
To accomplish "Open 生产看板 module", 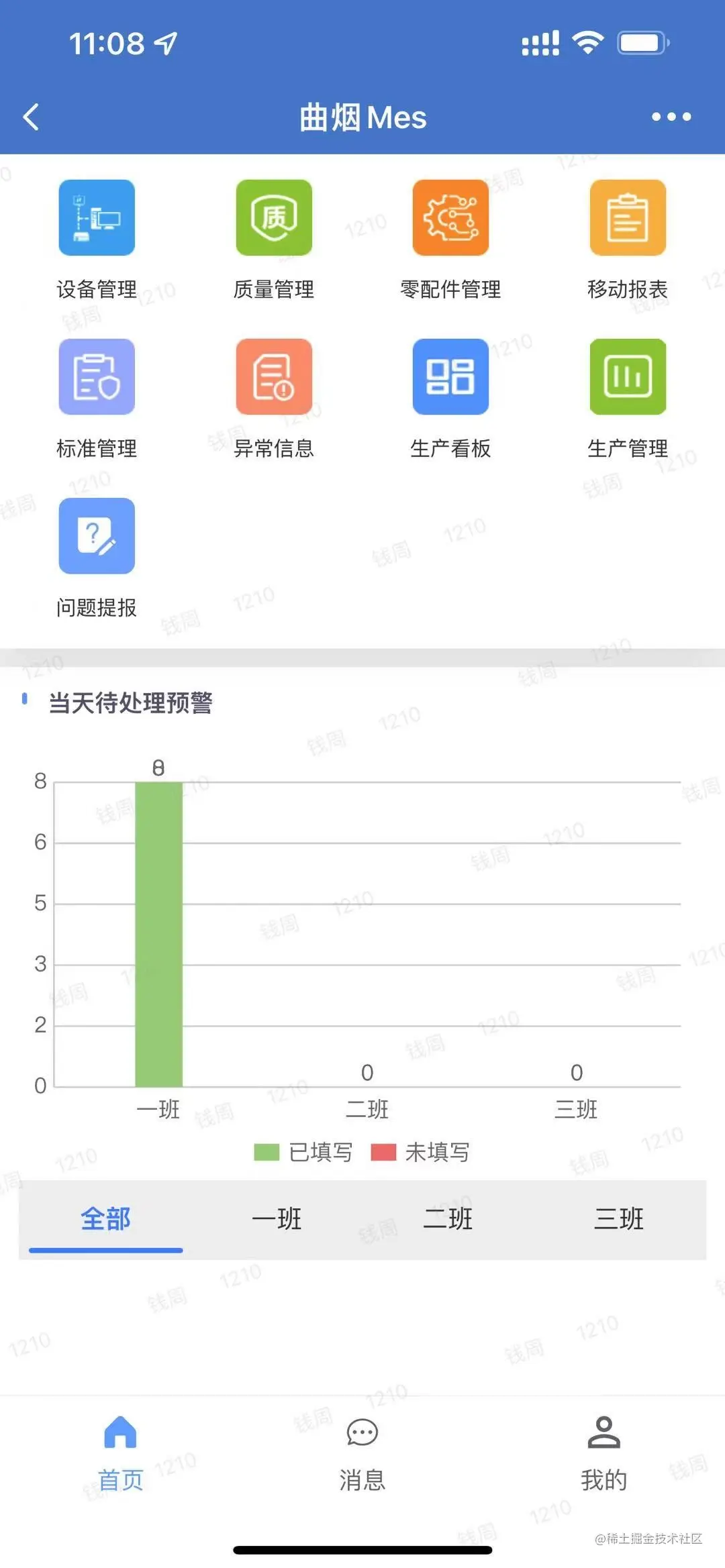I will point(450,376).
